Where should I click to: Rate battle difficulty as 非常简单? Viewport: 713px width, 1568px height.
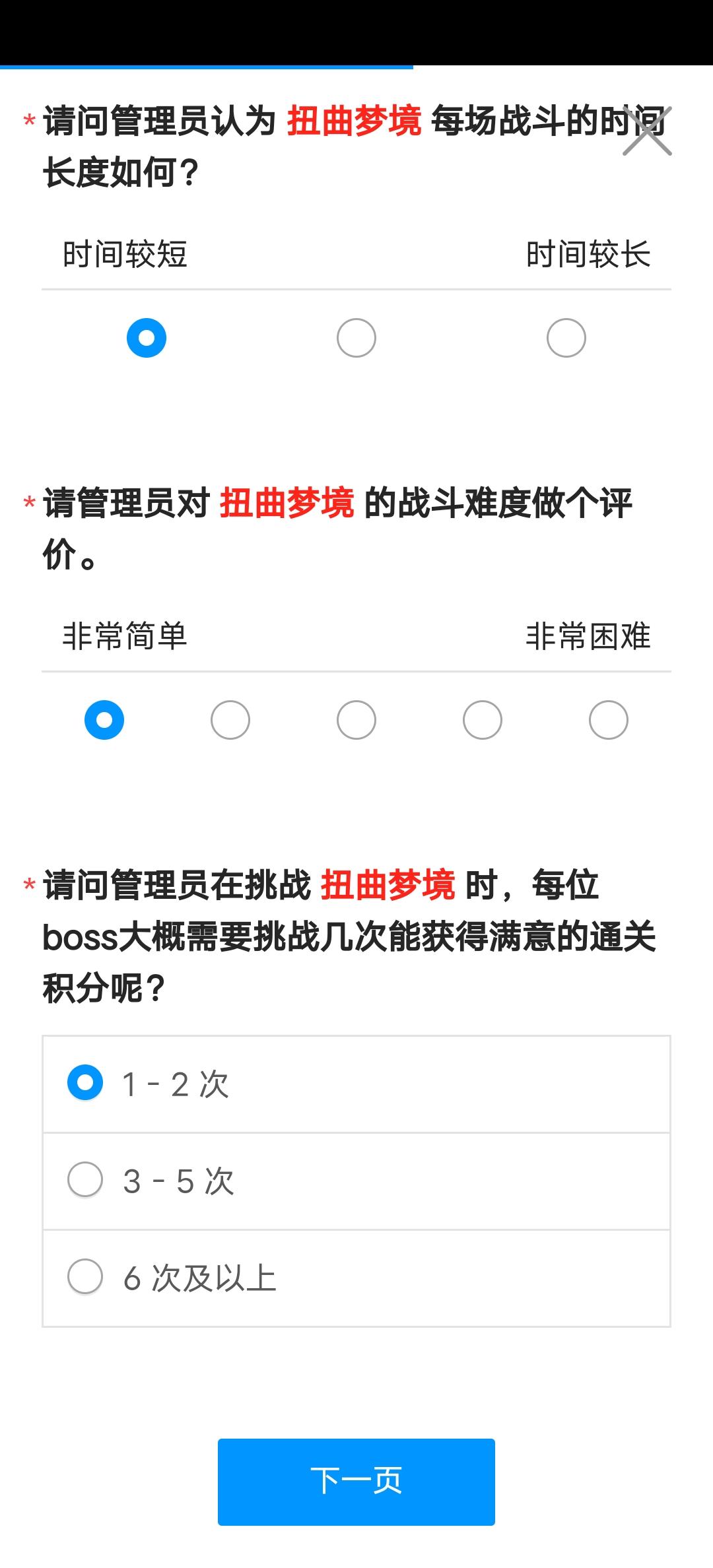click(104, 720)
